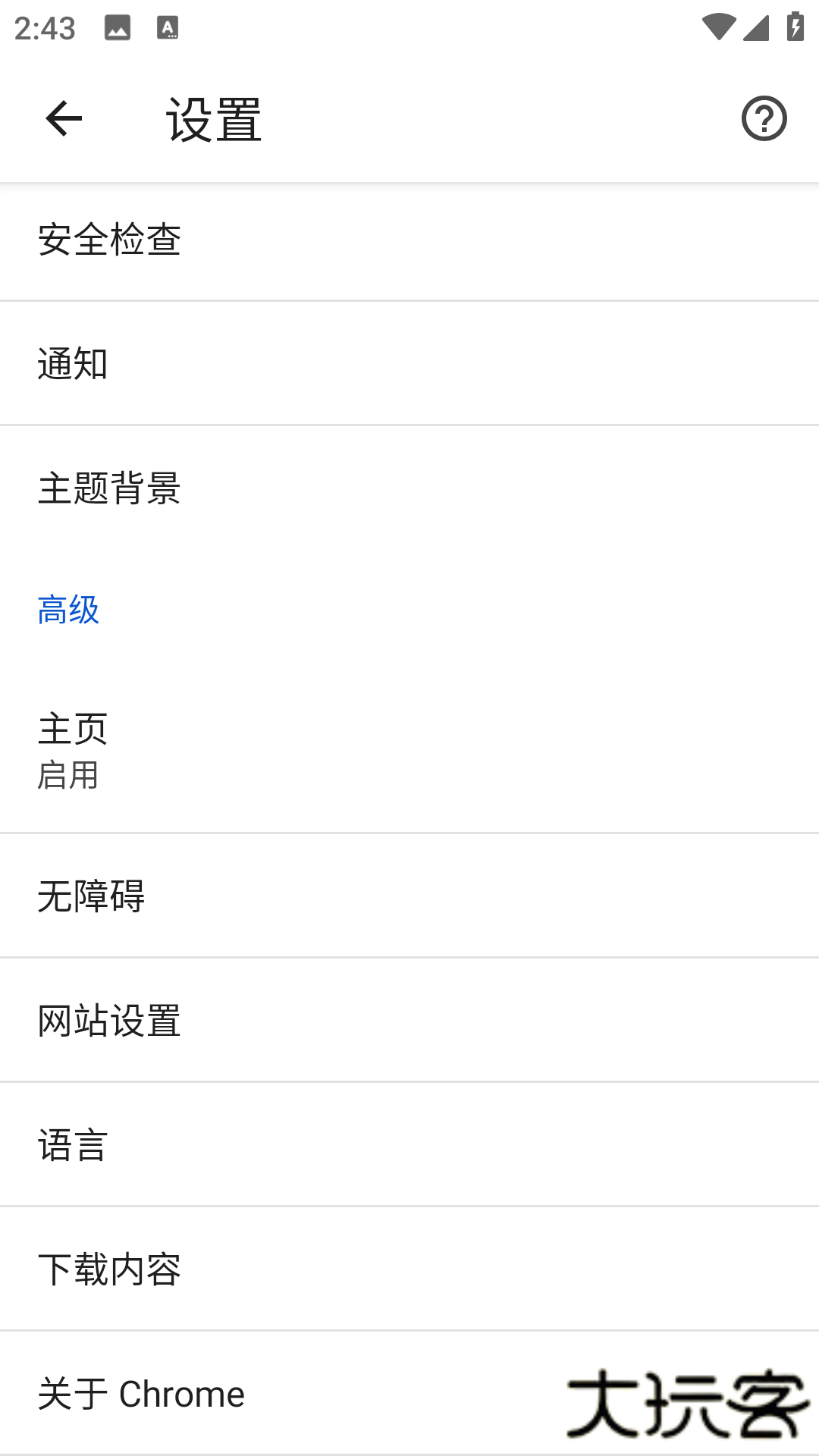Open 通知 settings
This screenshot has height=1456, width=819.
pyautogui.click(x=409, y=364)
